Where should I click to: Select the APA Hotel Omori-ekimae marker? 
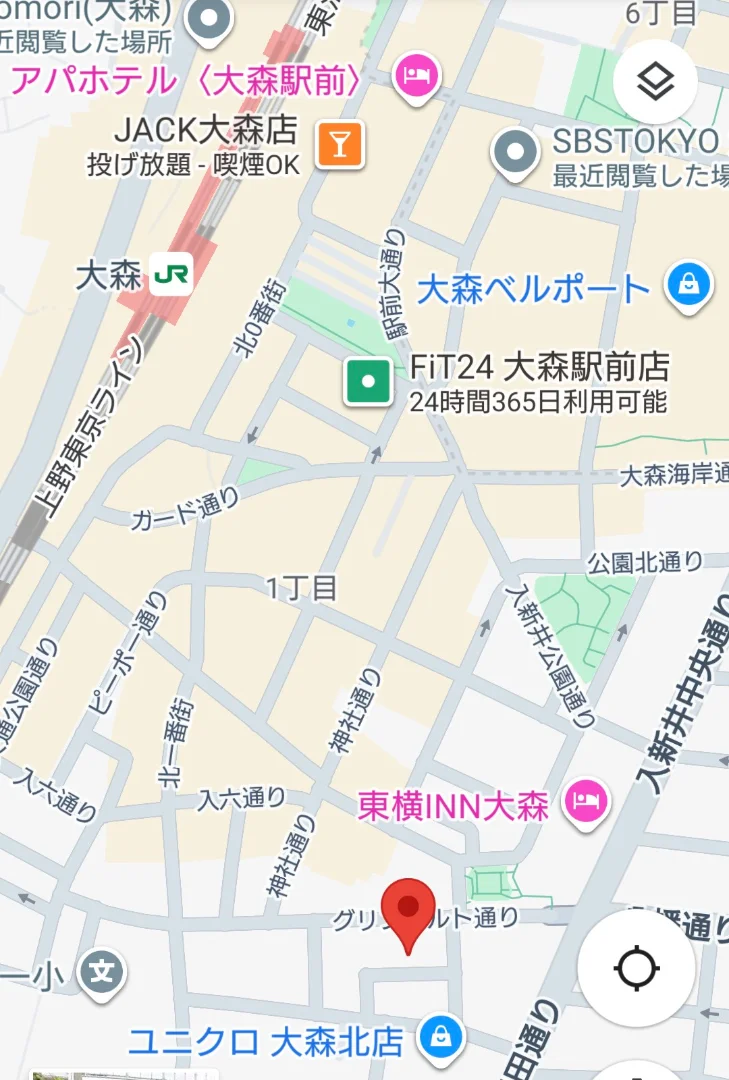[415, 76]
